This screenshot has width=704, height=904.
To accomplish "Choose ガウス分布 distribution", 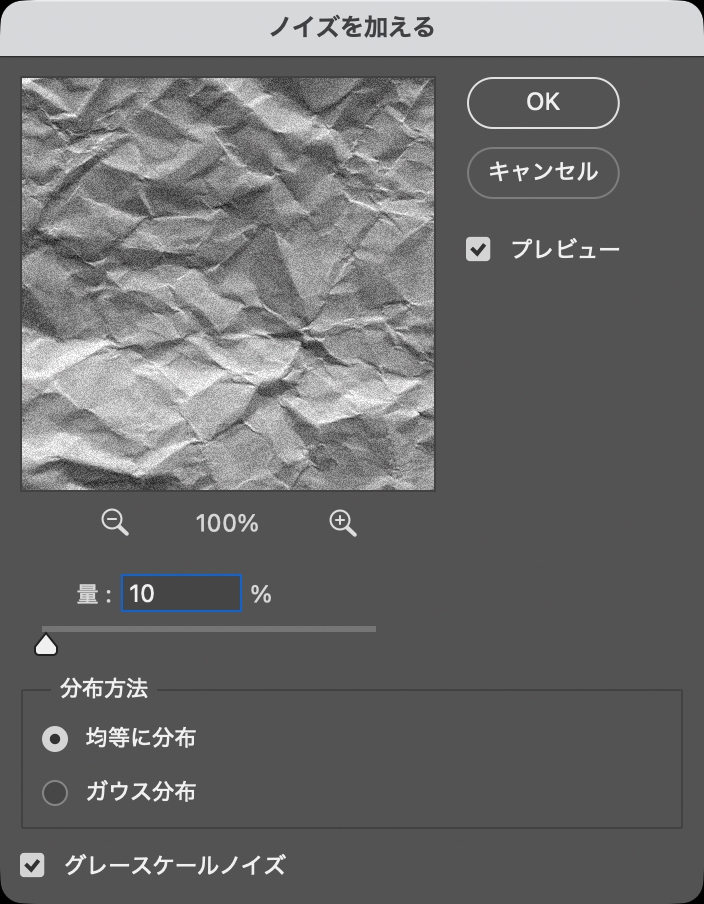I will tap(55, 793).
